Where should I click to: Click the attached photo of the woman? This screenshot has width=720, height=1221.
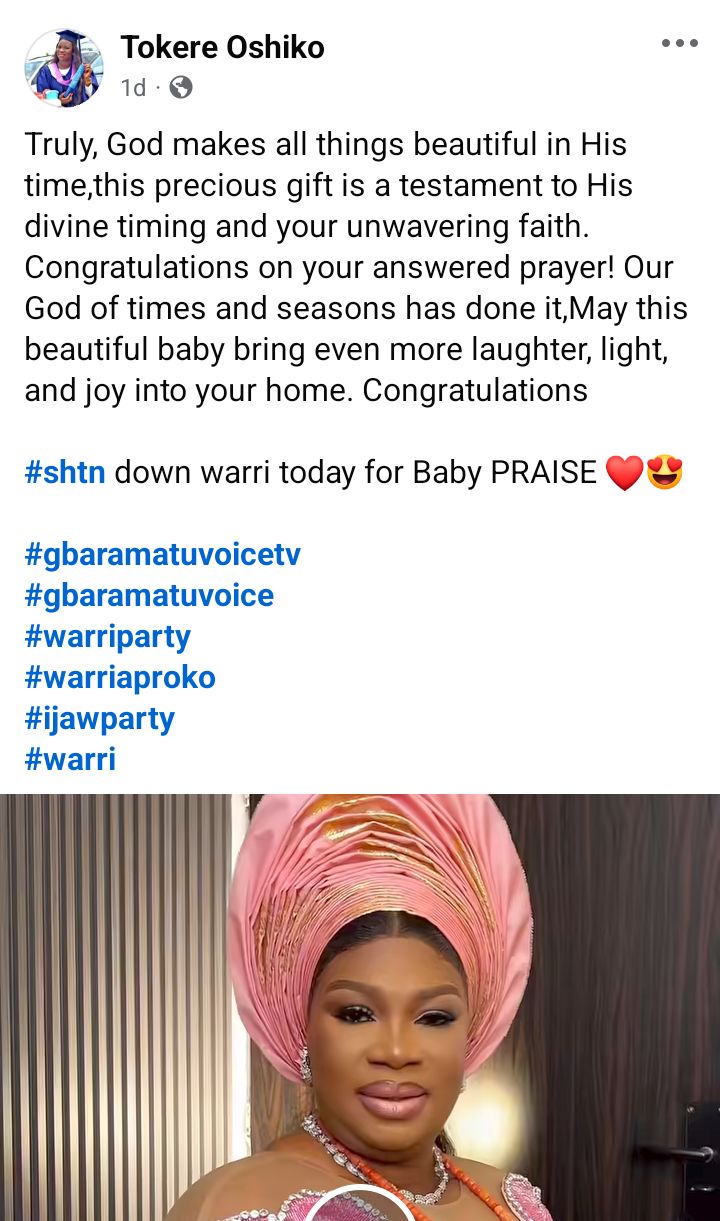360,1000
